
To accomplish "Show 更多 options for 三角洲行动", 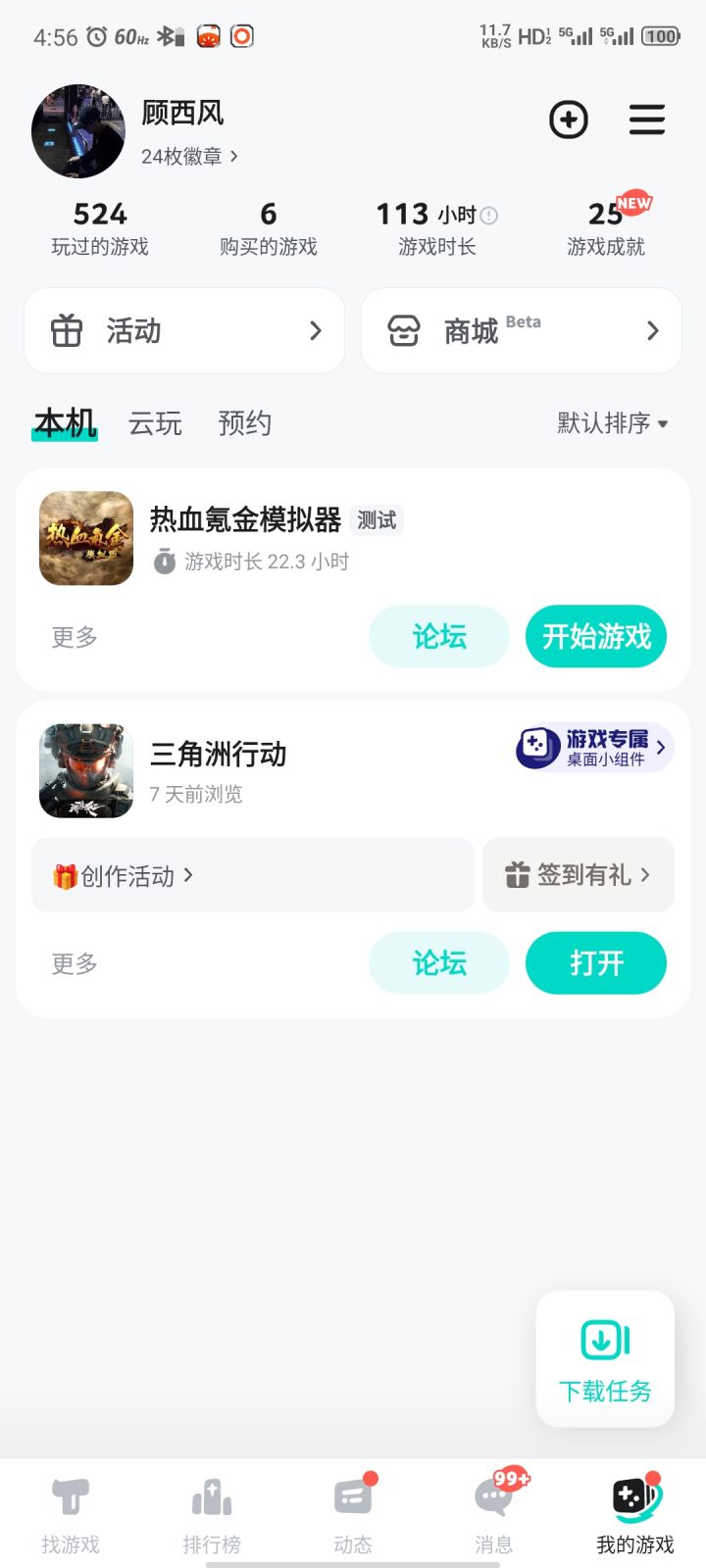I will click(75, 963).
